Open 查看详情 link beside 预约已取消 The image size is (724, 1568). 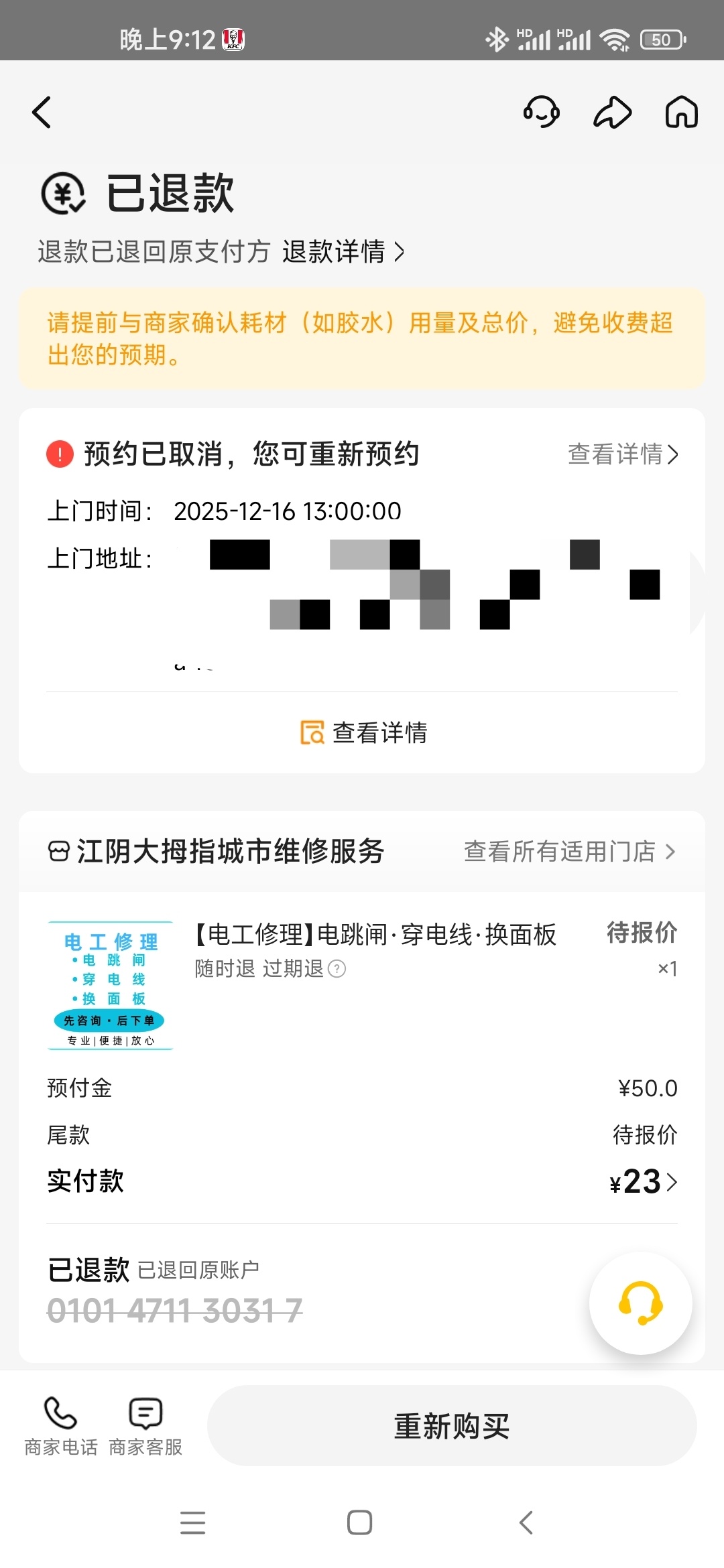[623, 454]
